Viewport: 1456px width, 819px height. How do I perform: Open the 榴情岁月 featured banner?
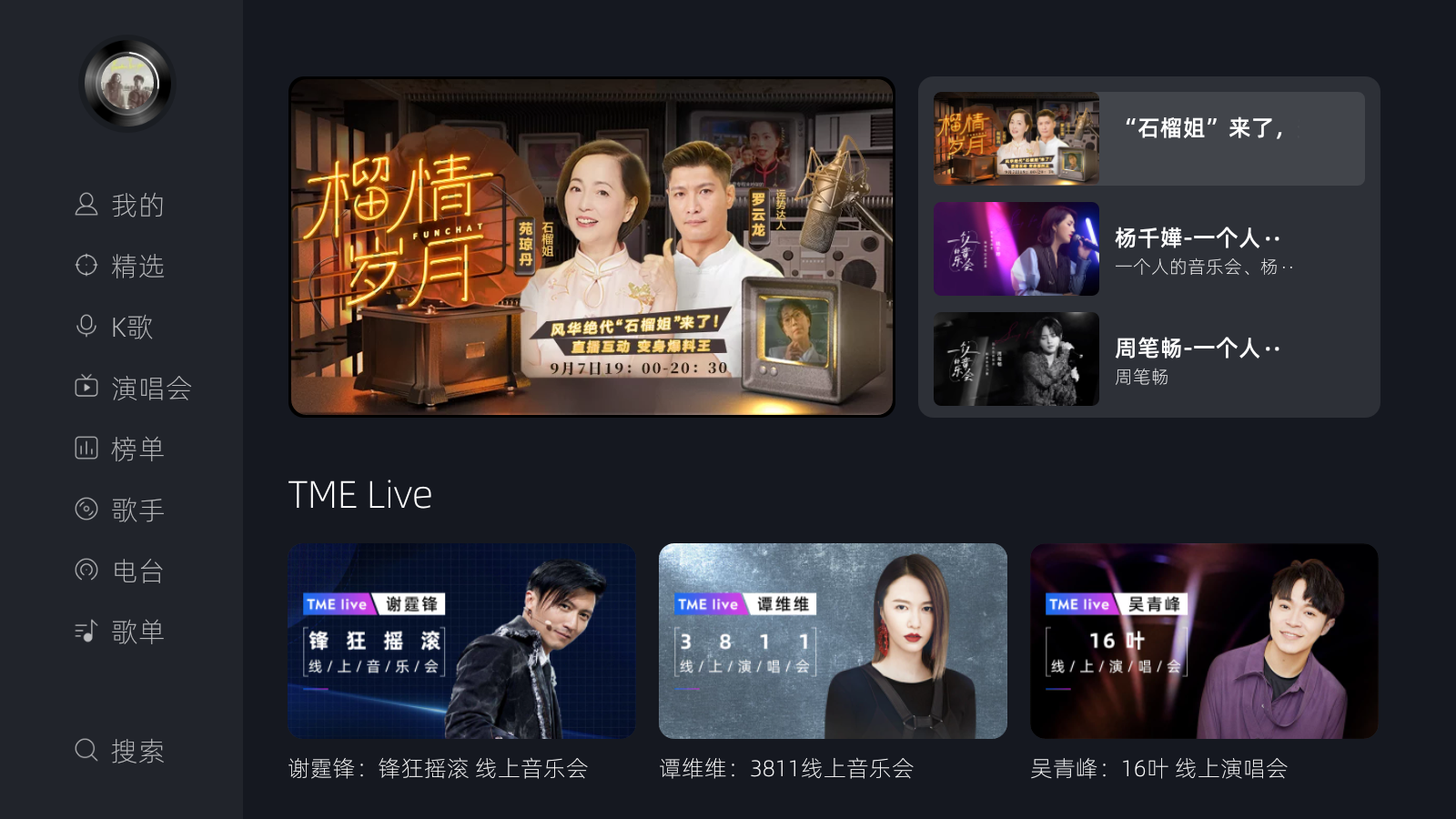591,247
